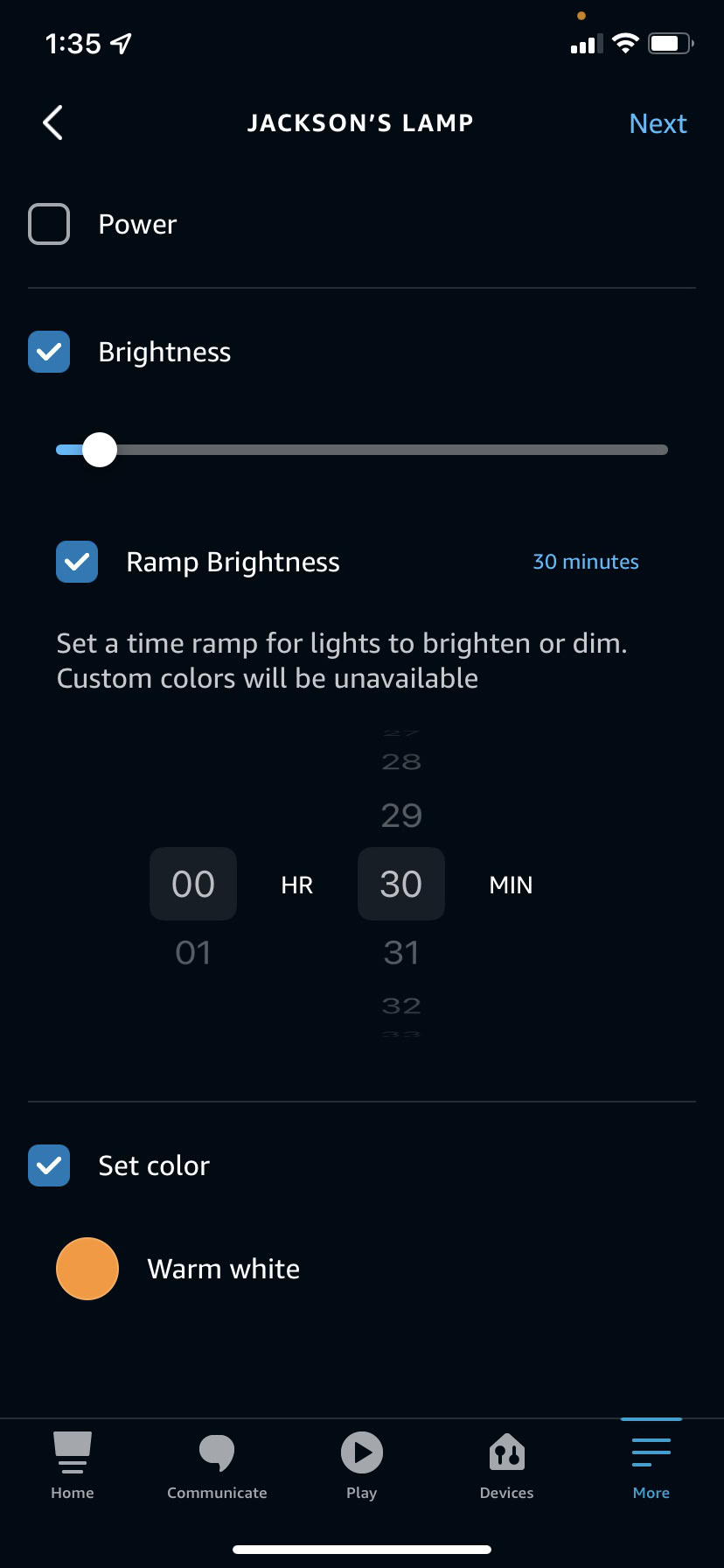724x1568 pixels.
Task: Select 29 in the minute picker
Action: pyautogui.click(x=401, y=815)
